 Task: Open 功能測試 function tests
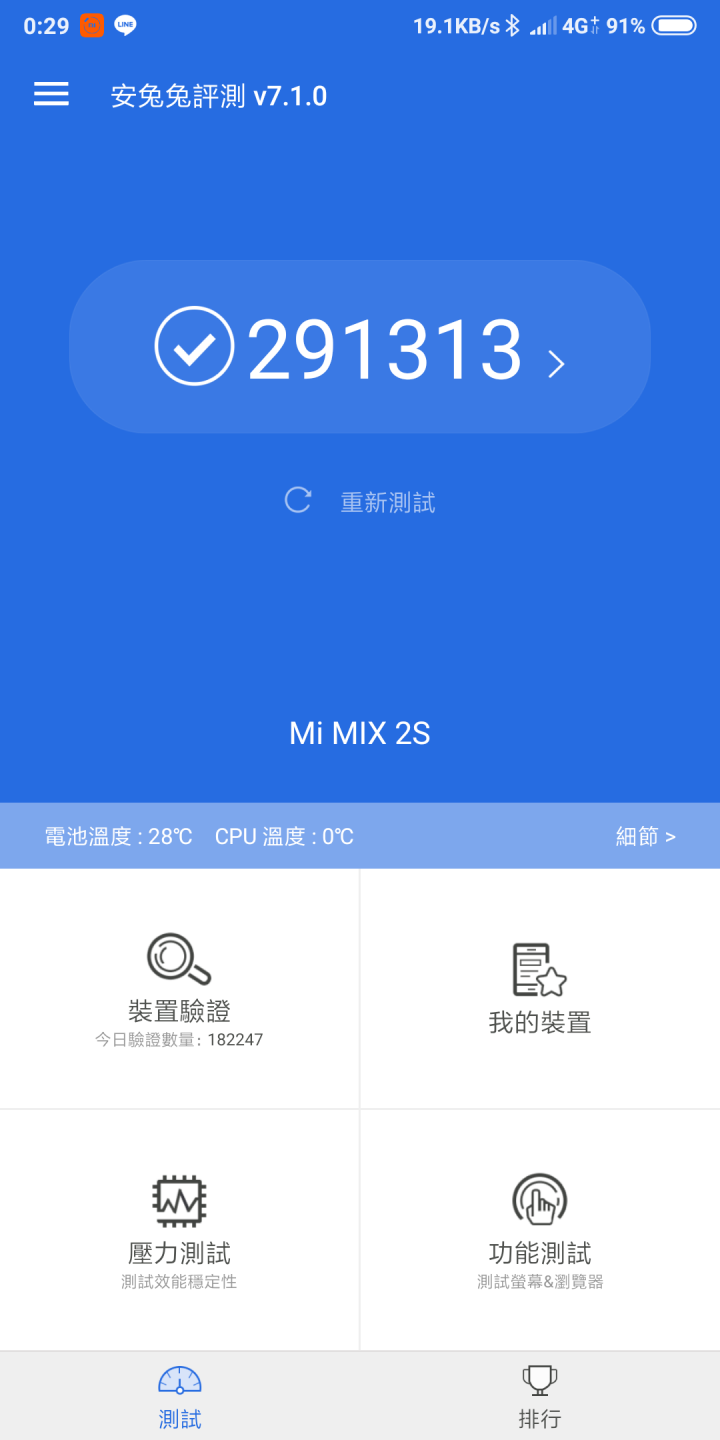[540, 1230]
